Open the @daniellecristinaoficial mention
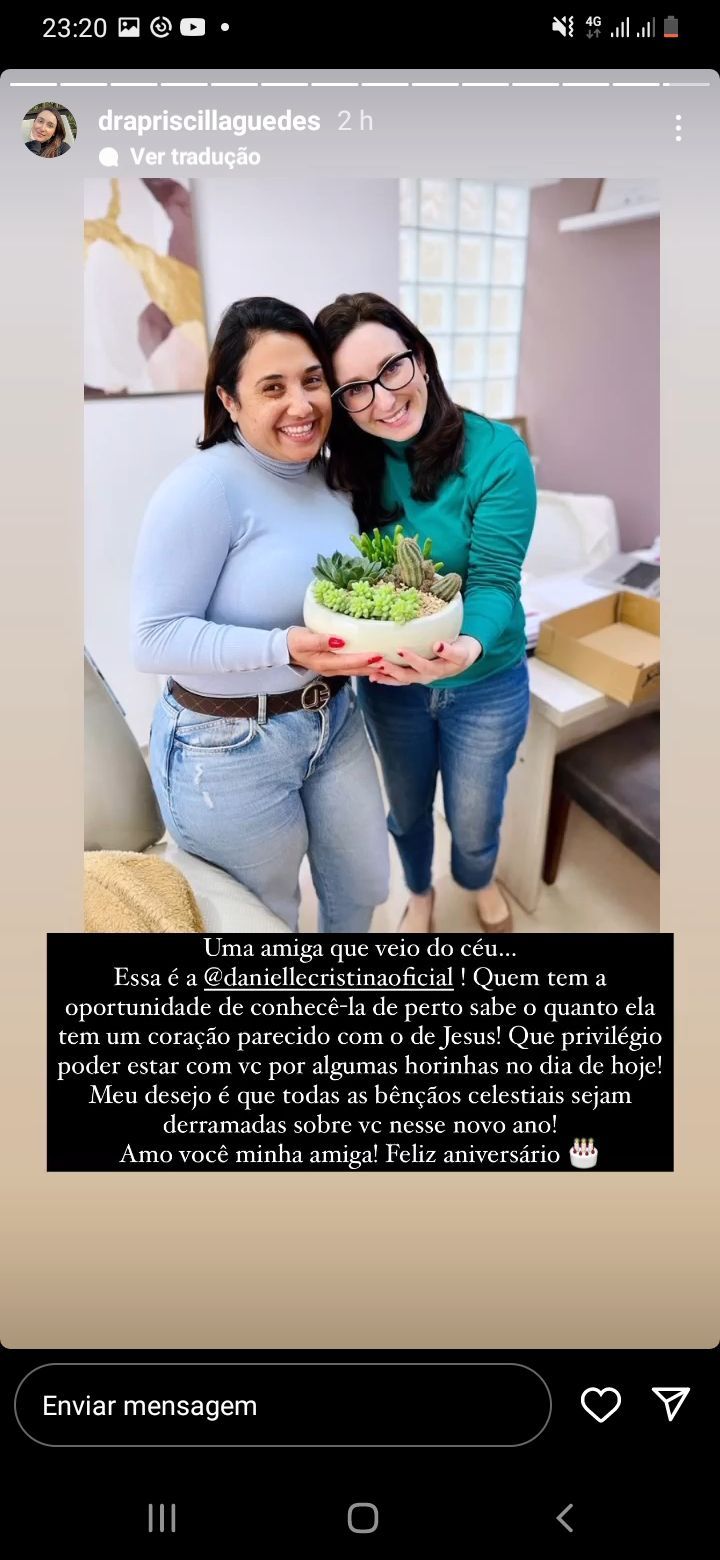Screen dimensions: 720x1560 click(328, 977)
